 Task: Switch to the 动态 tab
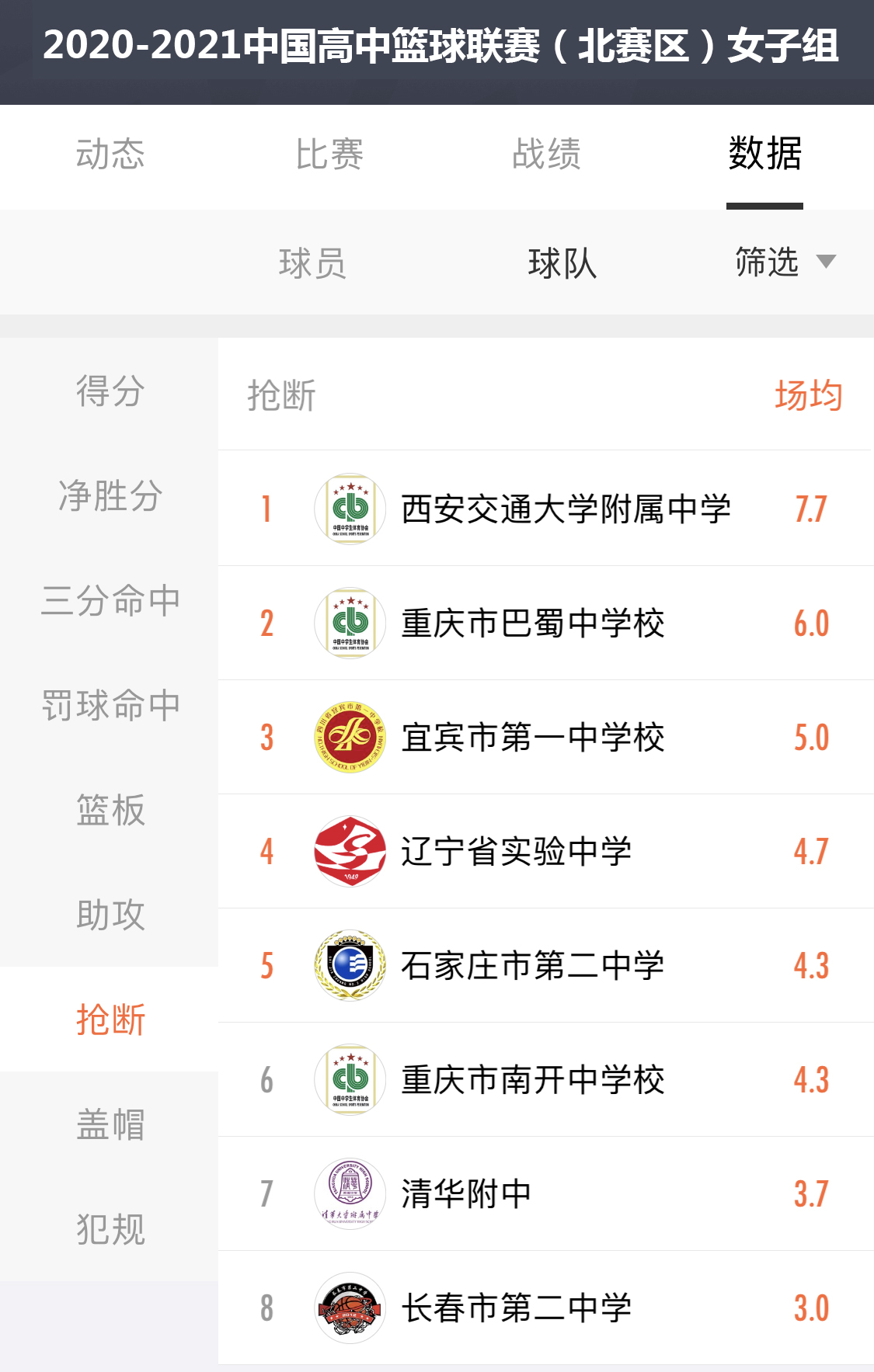click(x=110, y=155)
